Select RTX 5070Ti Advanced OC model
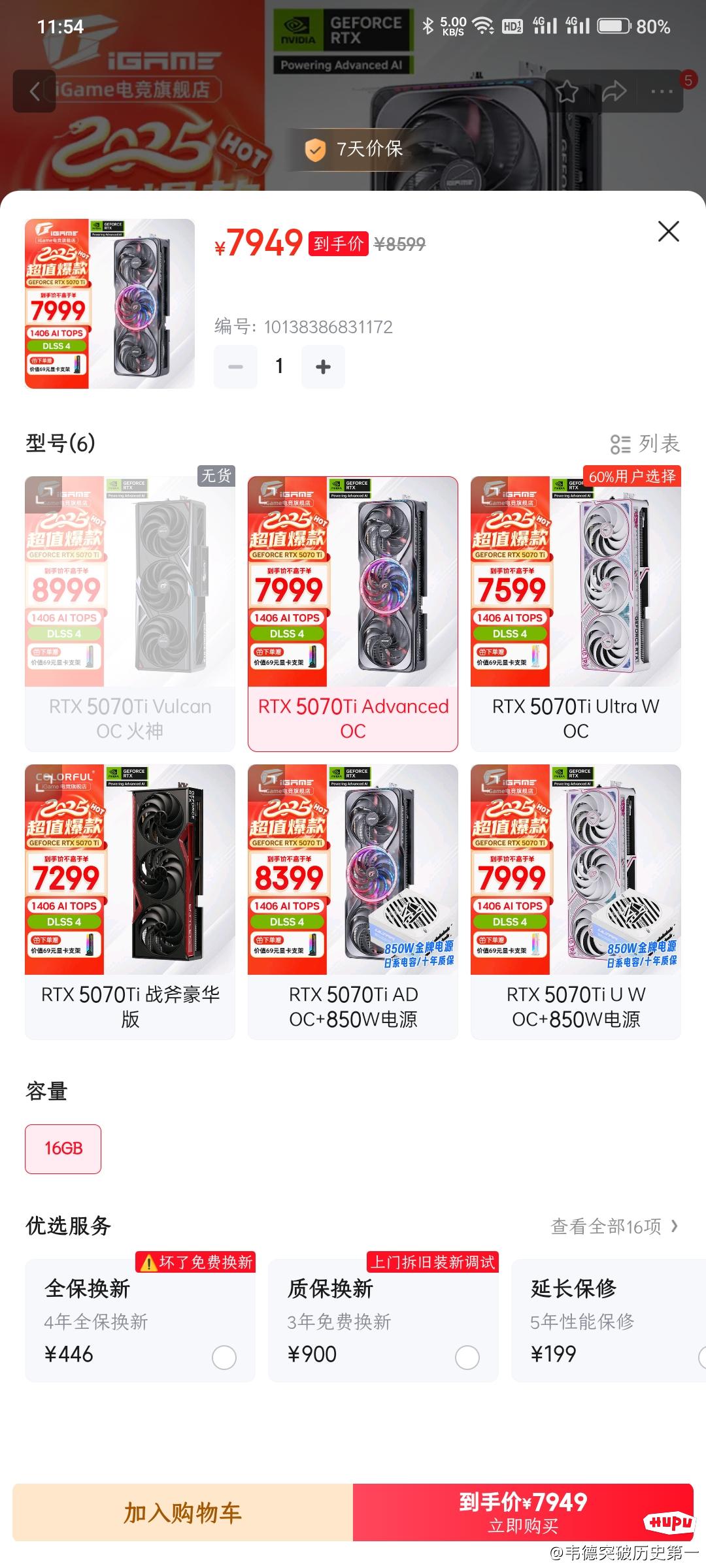Image resolution: width=706 pixels, height=1568 pixels. point(353,614)
